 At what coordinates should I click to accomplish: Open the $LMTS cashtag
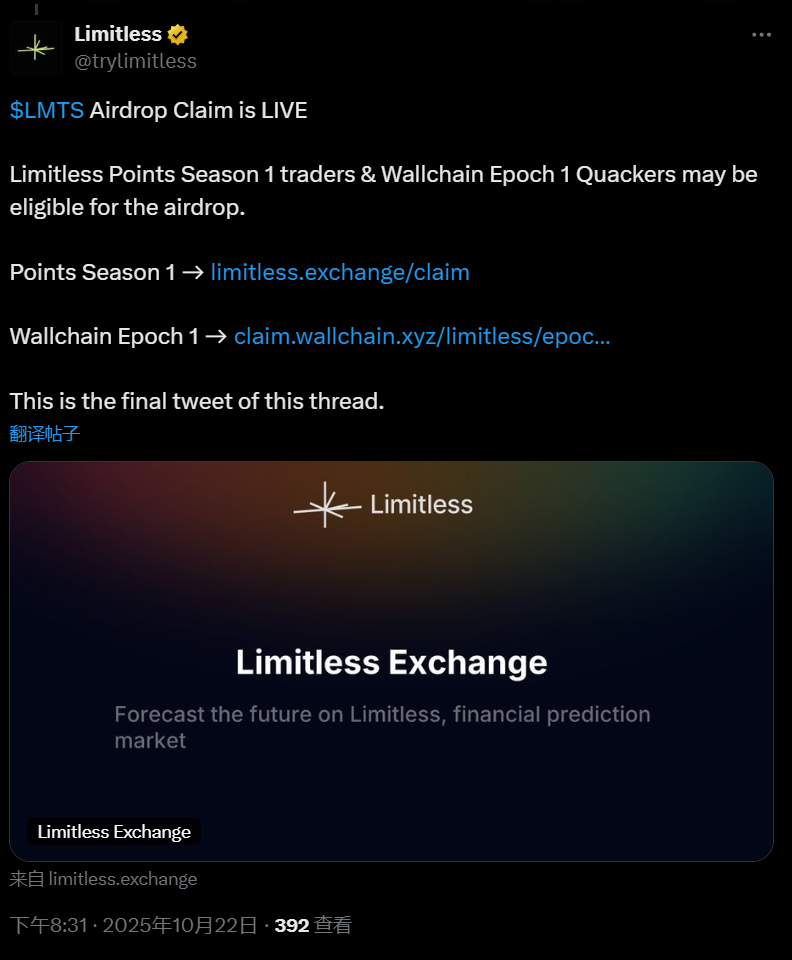[47, 110]
